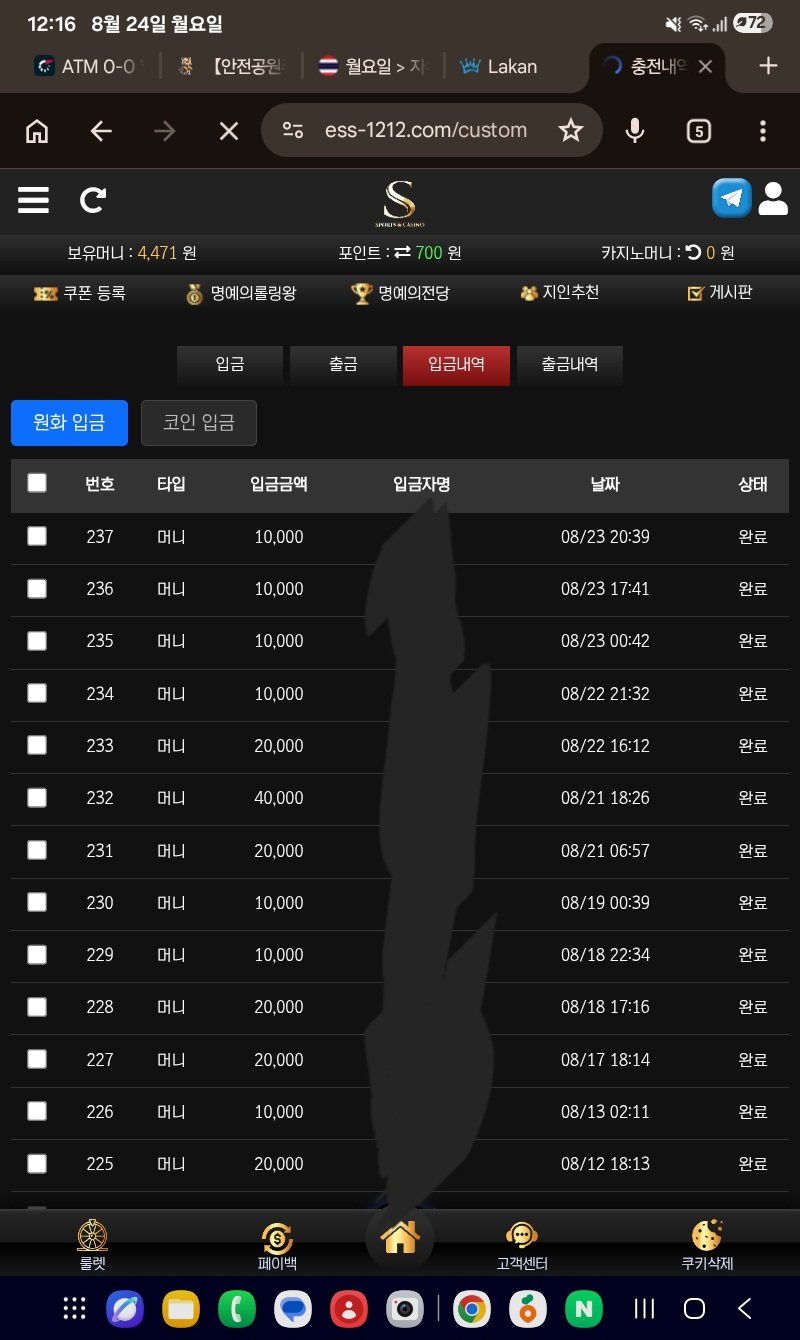This screenshot has width=800, height=1340.
Task: Tap the page refresh icon
Action: coord(93,200)
